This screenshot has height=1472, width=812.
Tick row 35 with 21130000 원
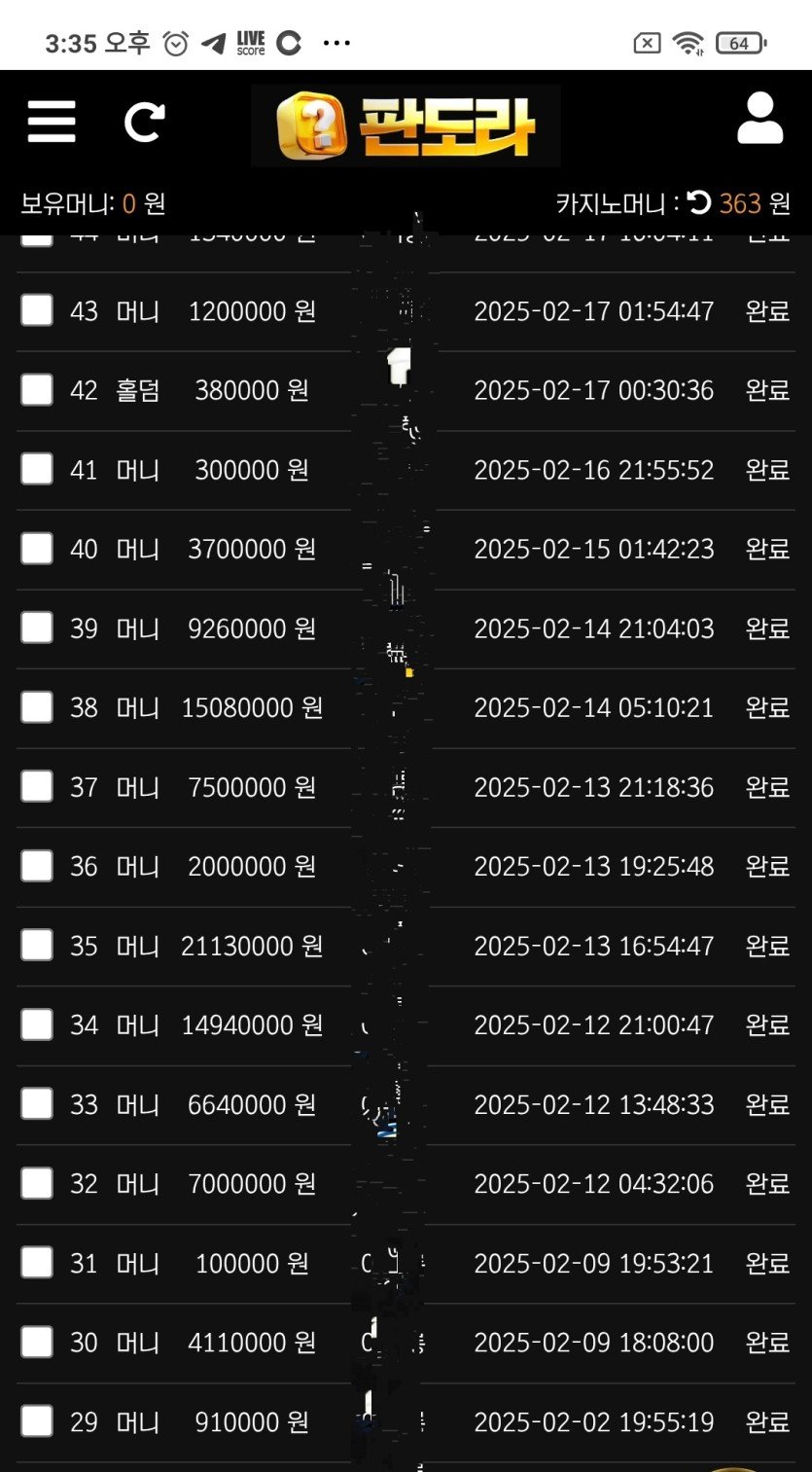tap(37, 945)
